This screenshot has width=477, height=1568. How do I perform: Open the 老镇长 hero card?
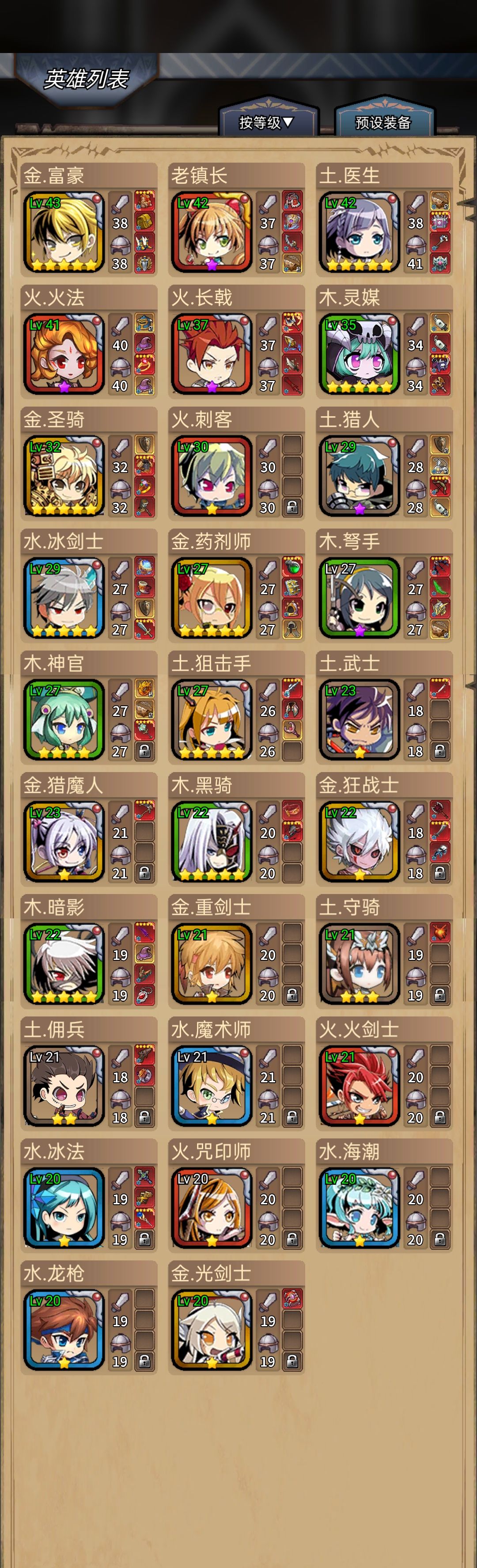pyautogui.click(x=237, y=220)
